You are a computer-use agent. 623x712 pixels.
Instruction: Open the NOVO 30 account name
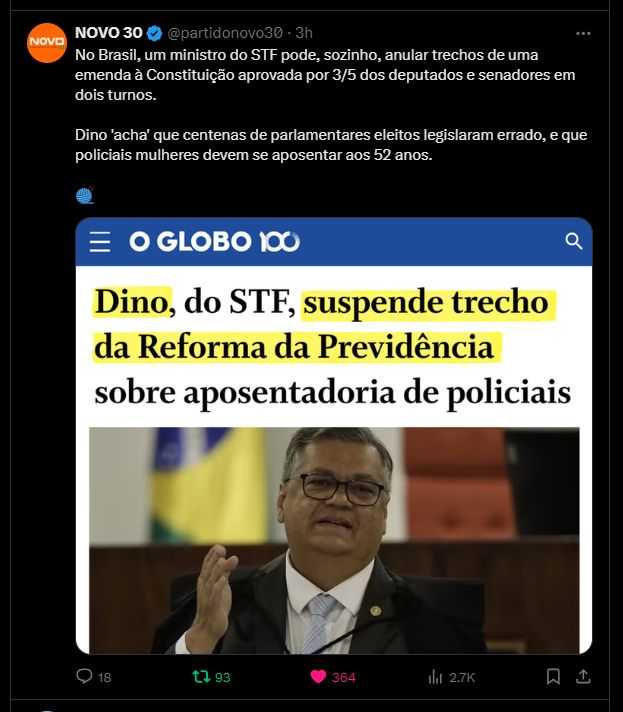pyautogui.click(x=108, y=32)
